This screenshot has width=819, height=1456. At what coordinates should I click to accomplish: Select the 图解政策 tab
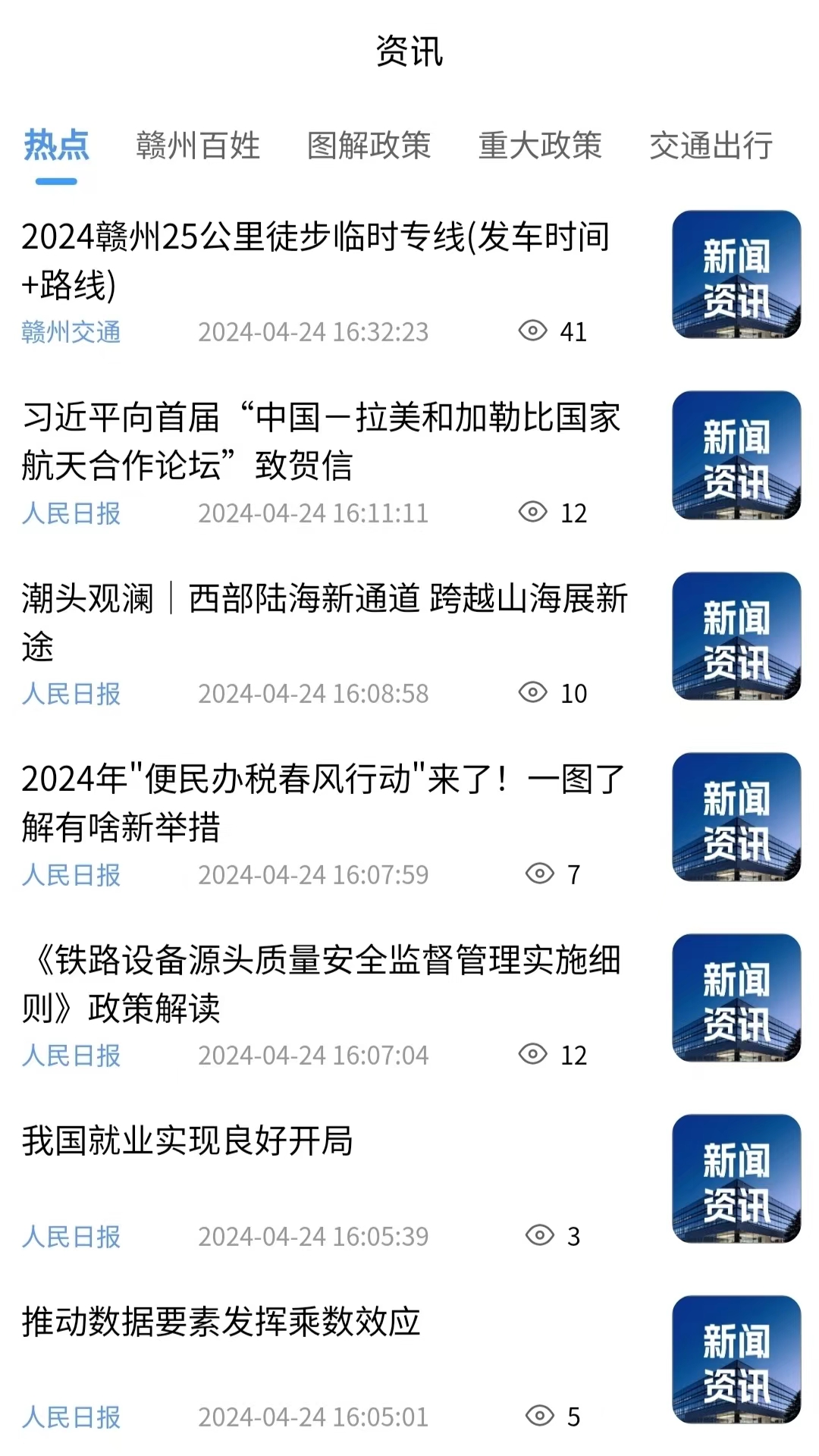coord(369,146)
